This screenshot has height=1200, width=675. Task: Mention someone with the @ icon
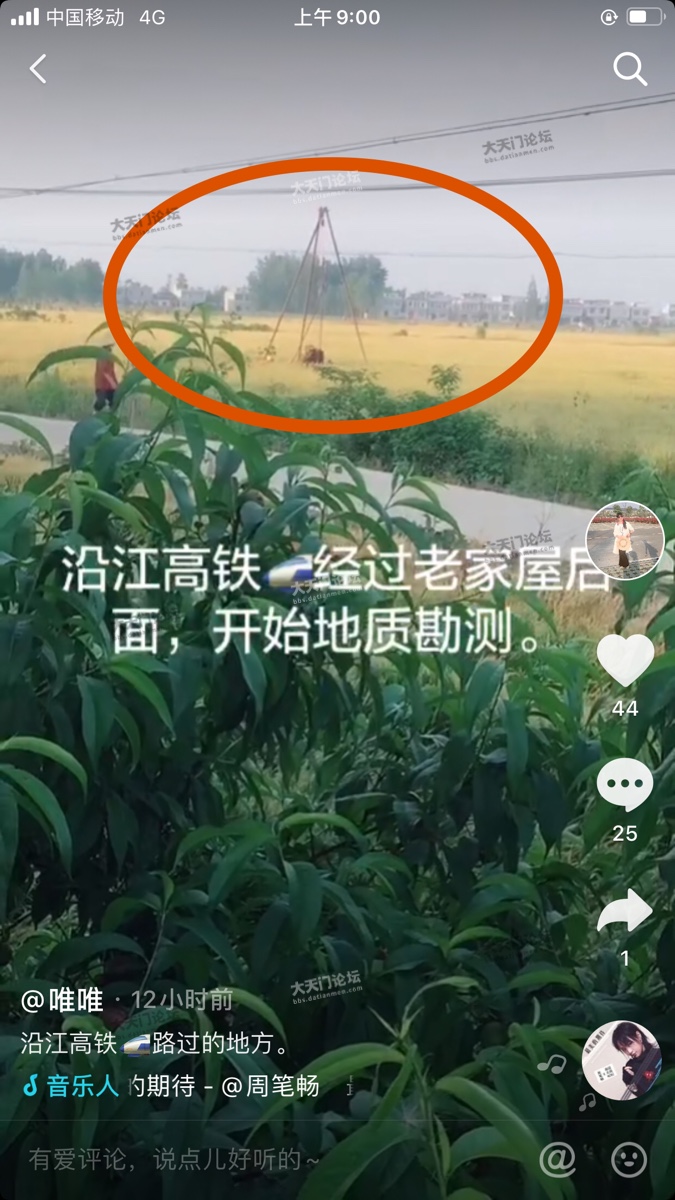point(557,1160)
